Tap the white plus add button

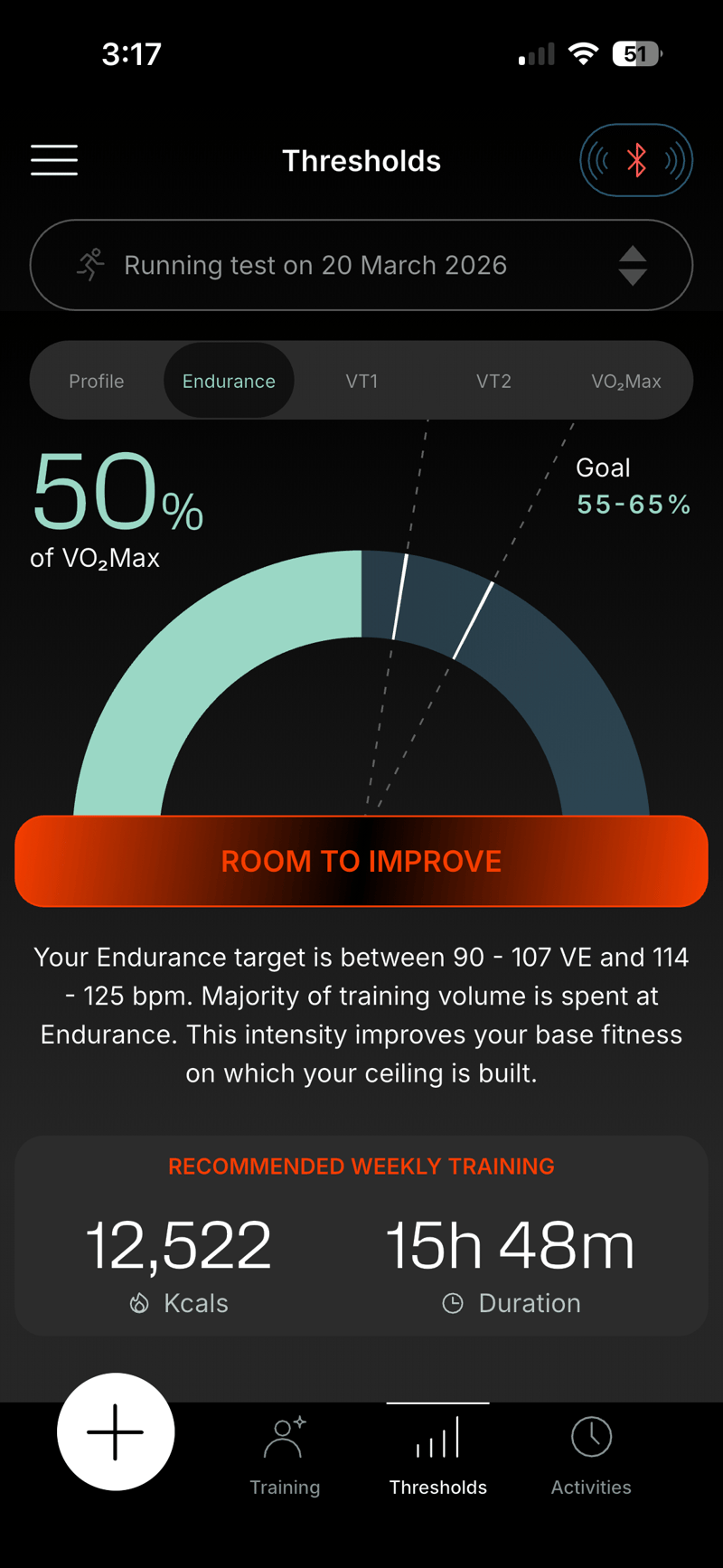pos(116,1431)
